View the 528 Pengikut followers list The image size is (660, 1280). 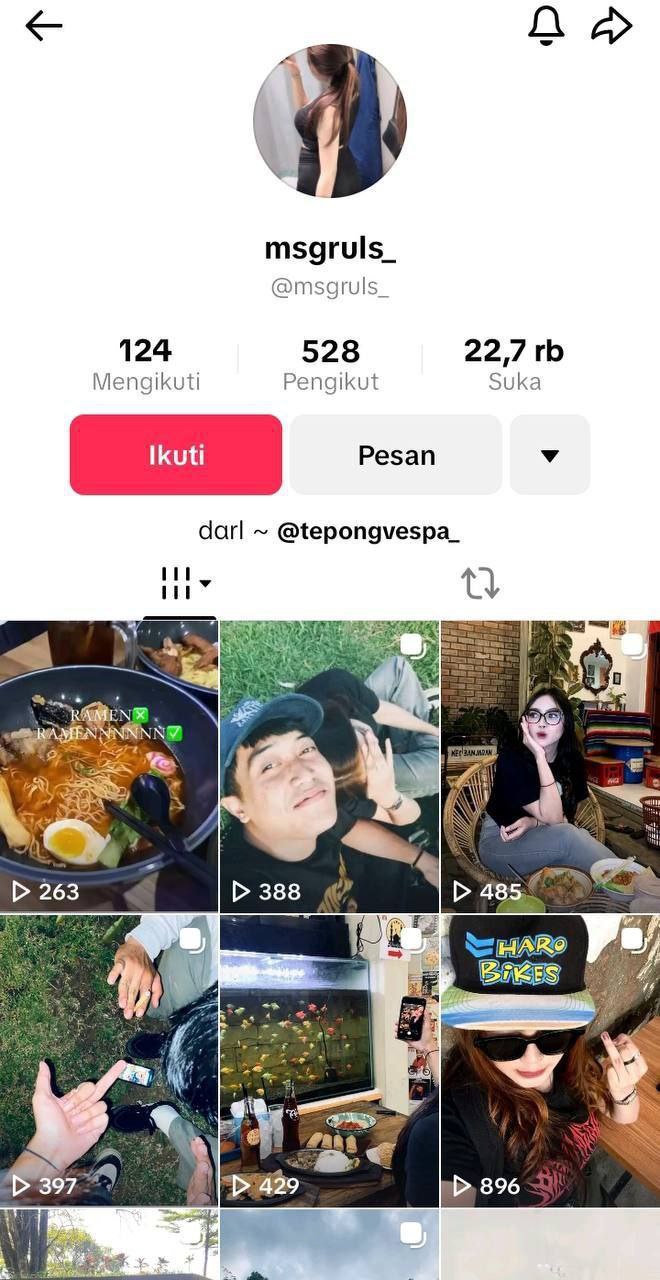[x=330, y=365]
